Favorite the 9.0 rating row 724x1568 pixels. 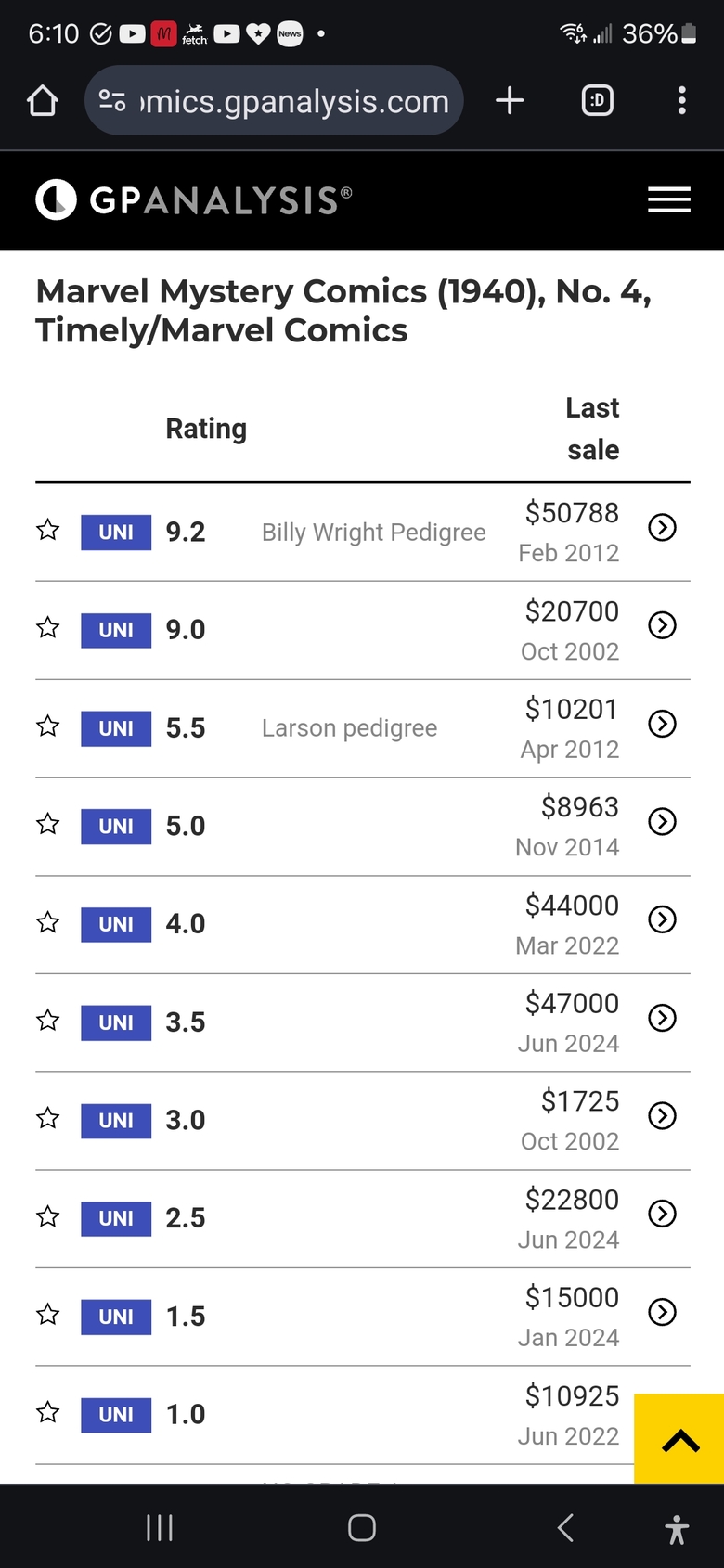coord(48,628)
